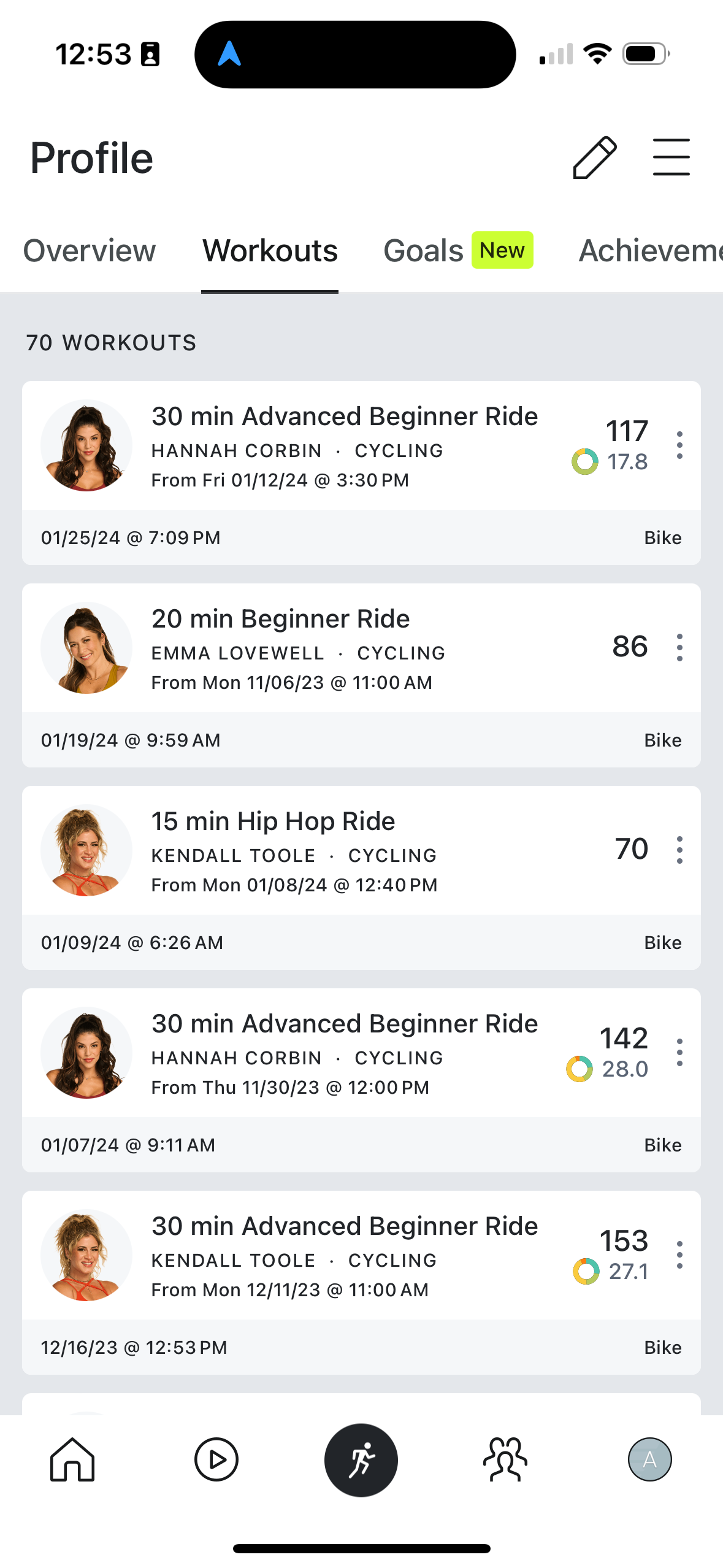This screenshot has width=723, height=1568.
Task: Open the profile avatar icon in bottom navigation
Action: click(x=649, y=1460)
